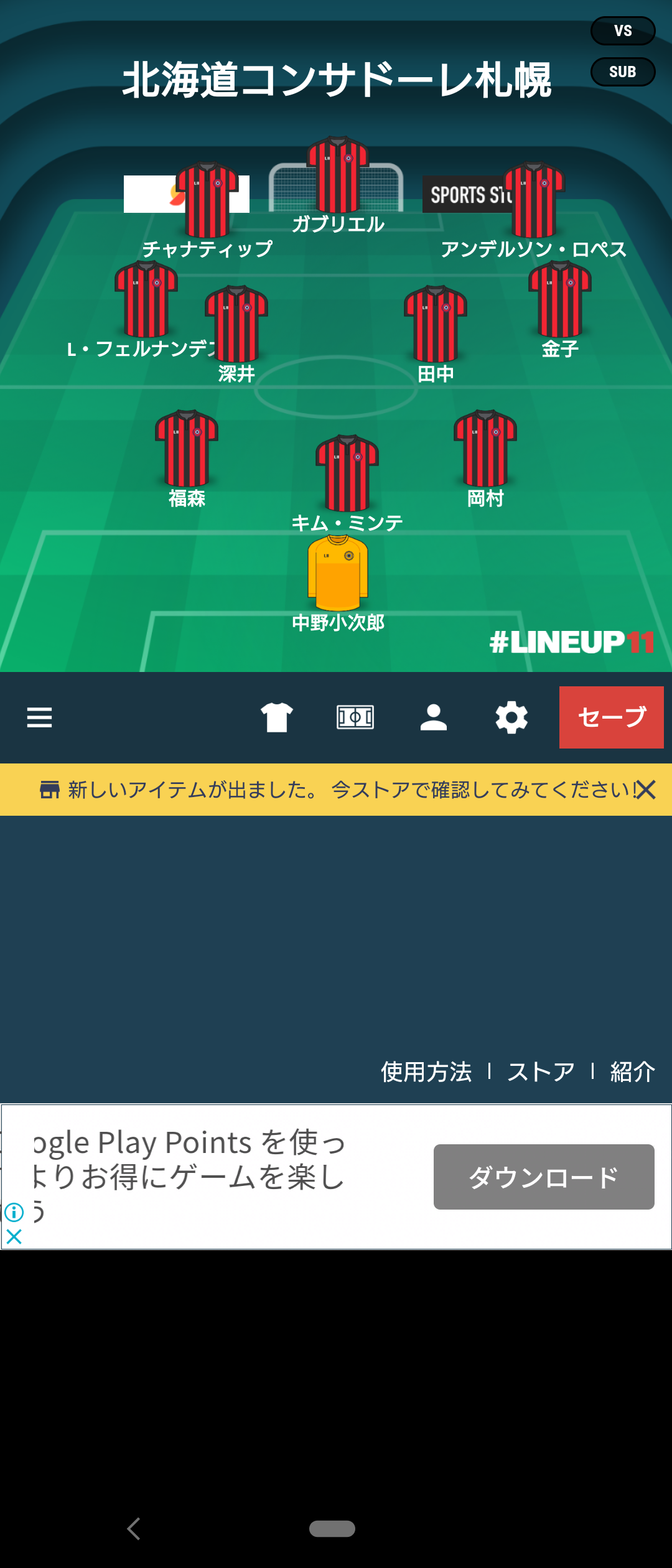This screenshot has width=672, height=1568.
Task: Close the ad with the X icon
Action: click(x=14, y=1236)
